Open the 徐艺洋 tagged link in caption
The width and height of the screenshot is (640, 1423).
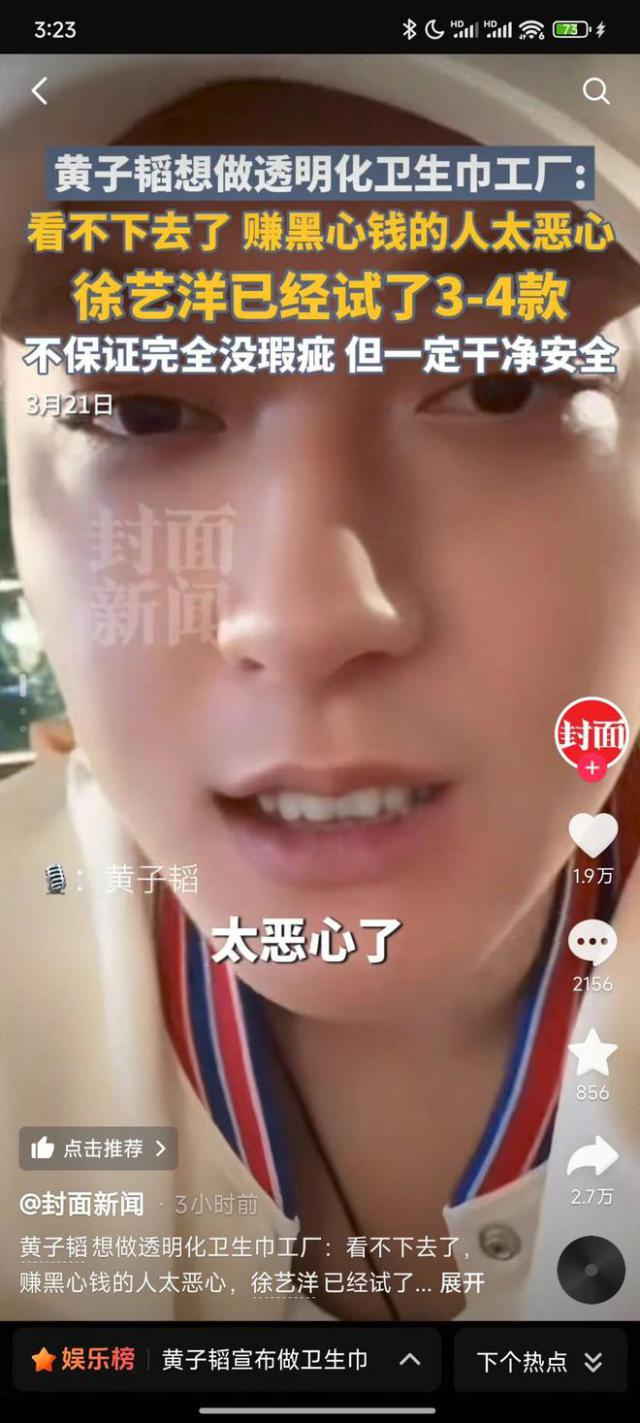[x=283, y=1282]
